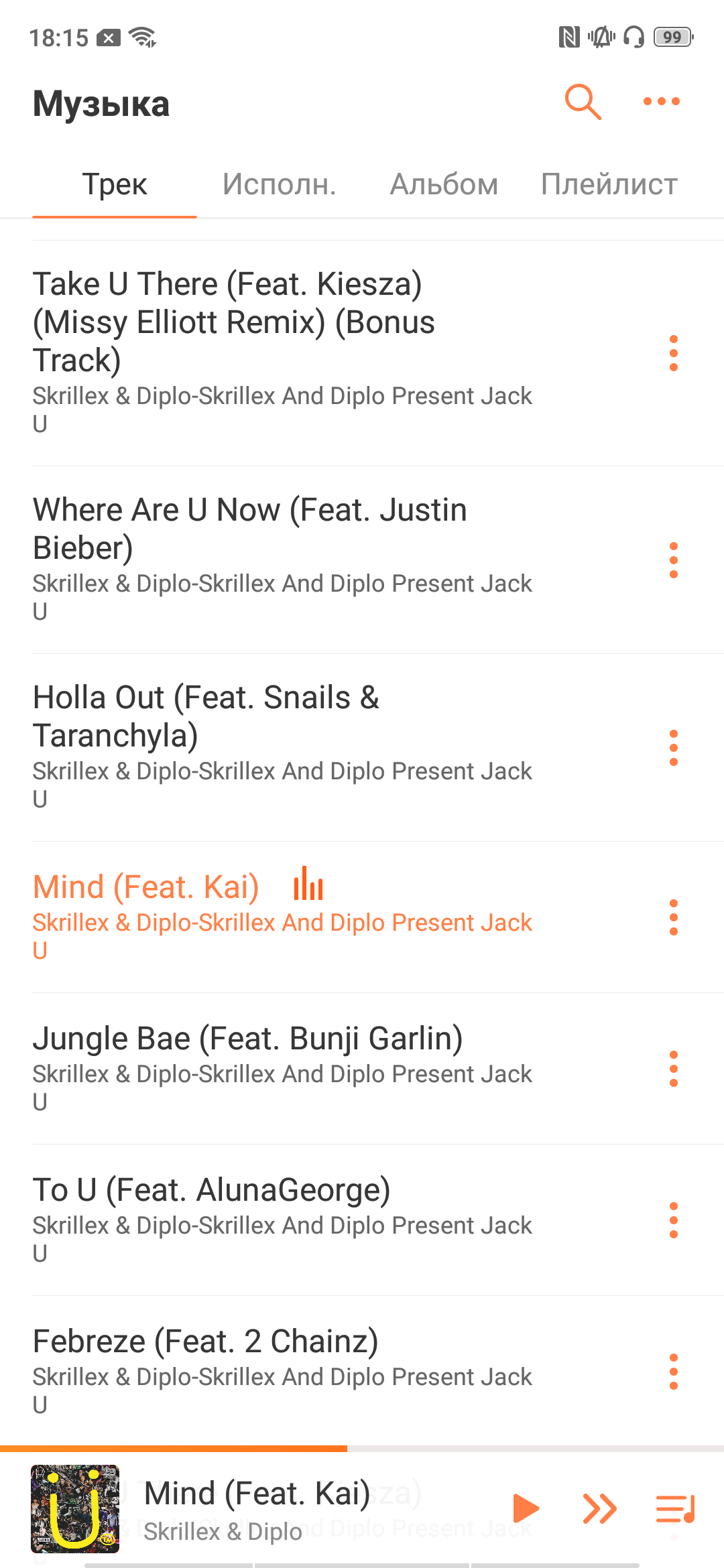Resume playback with the play button
The image size is (724, 1568).
526,1509
